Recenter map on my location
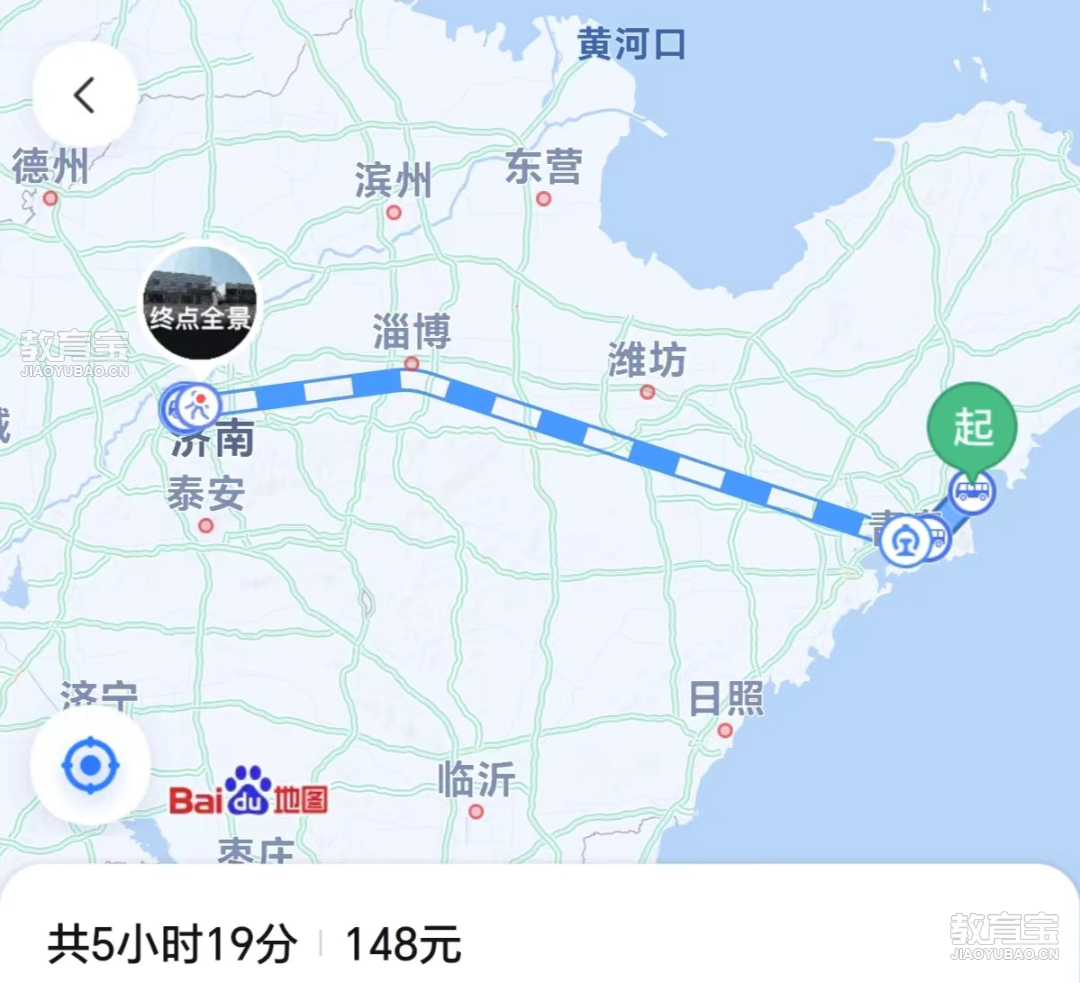Screen dimensions: 1080x983 click(90, 766)
